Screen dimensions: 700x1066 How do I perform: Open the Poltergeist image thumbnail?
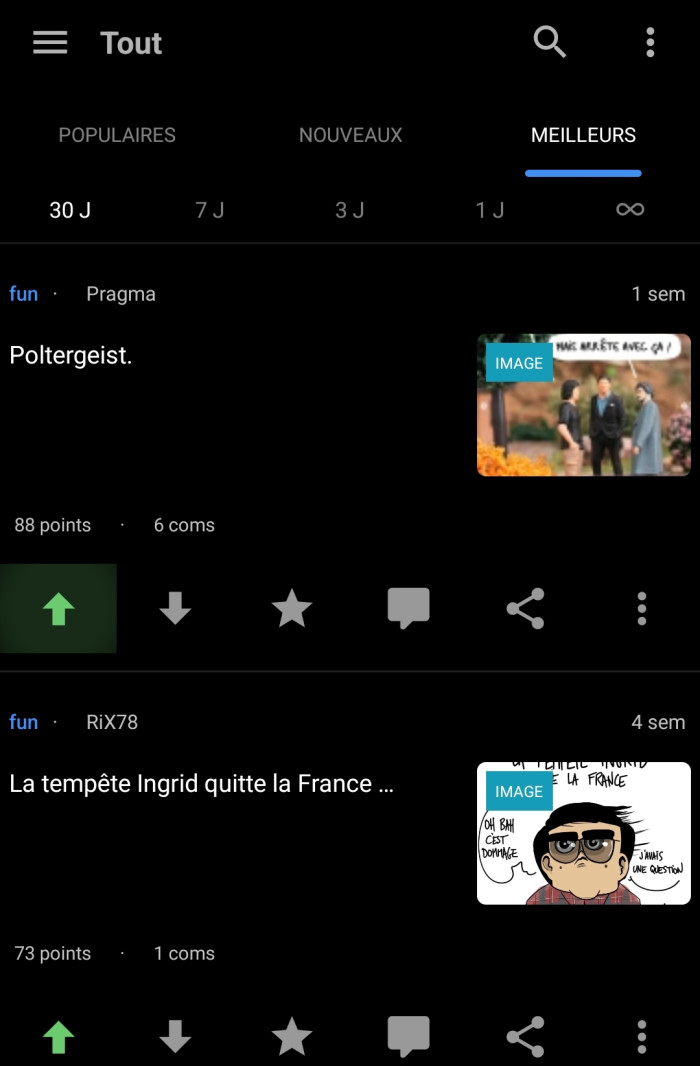coord(584,405)
